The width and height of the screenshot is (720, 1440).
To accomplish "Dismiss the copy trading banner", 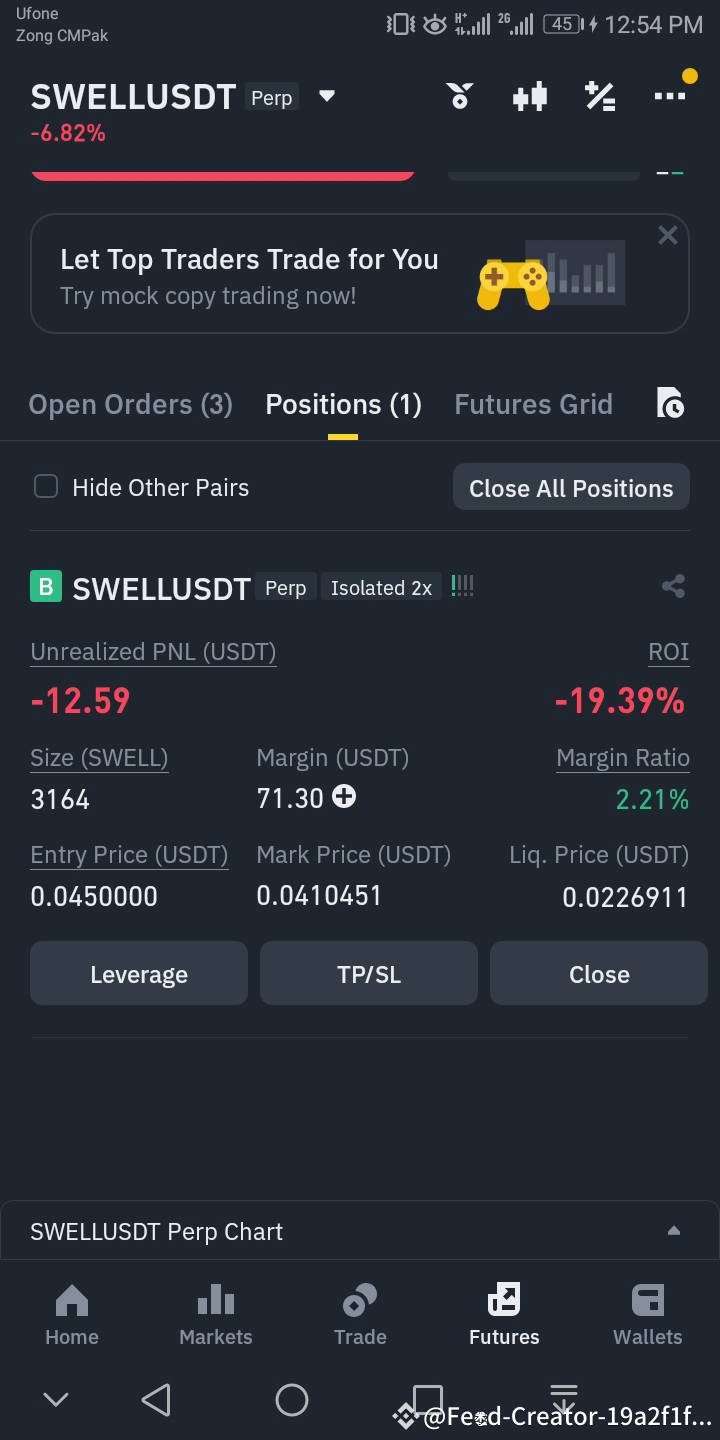I will tap(667, 235).
